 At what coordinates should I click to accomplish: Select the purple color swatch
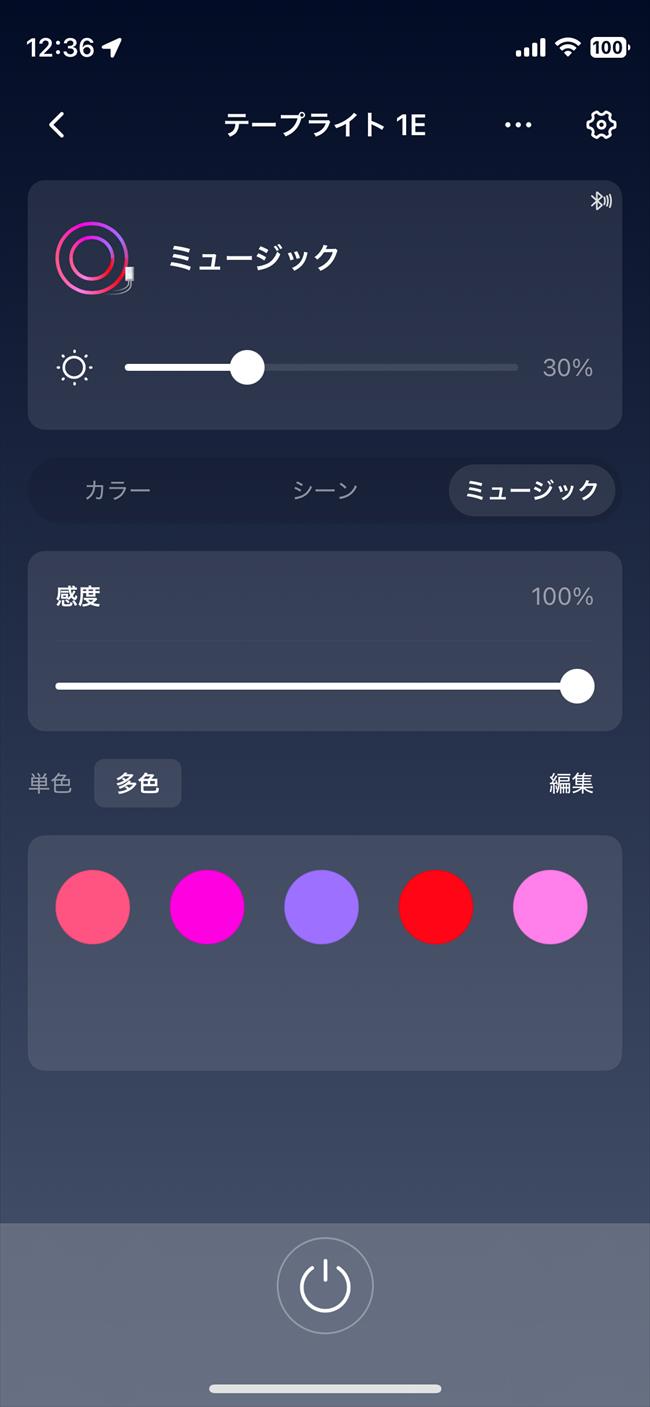tap(322, 907)
